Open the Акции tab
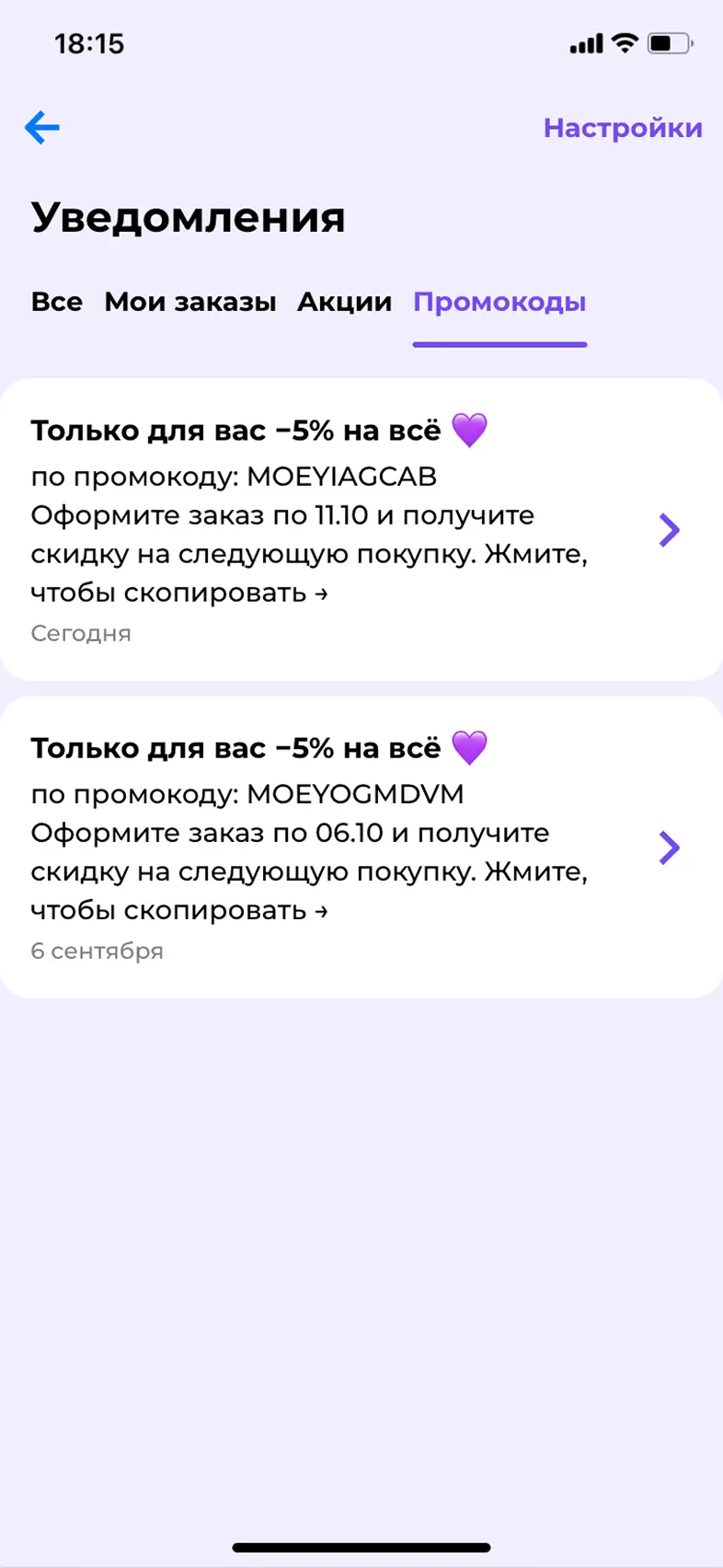The width and height of the screenshot is (723, 1568). 345,302
